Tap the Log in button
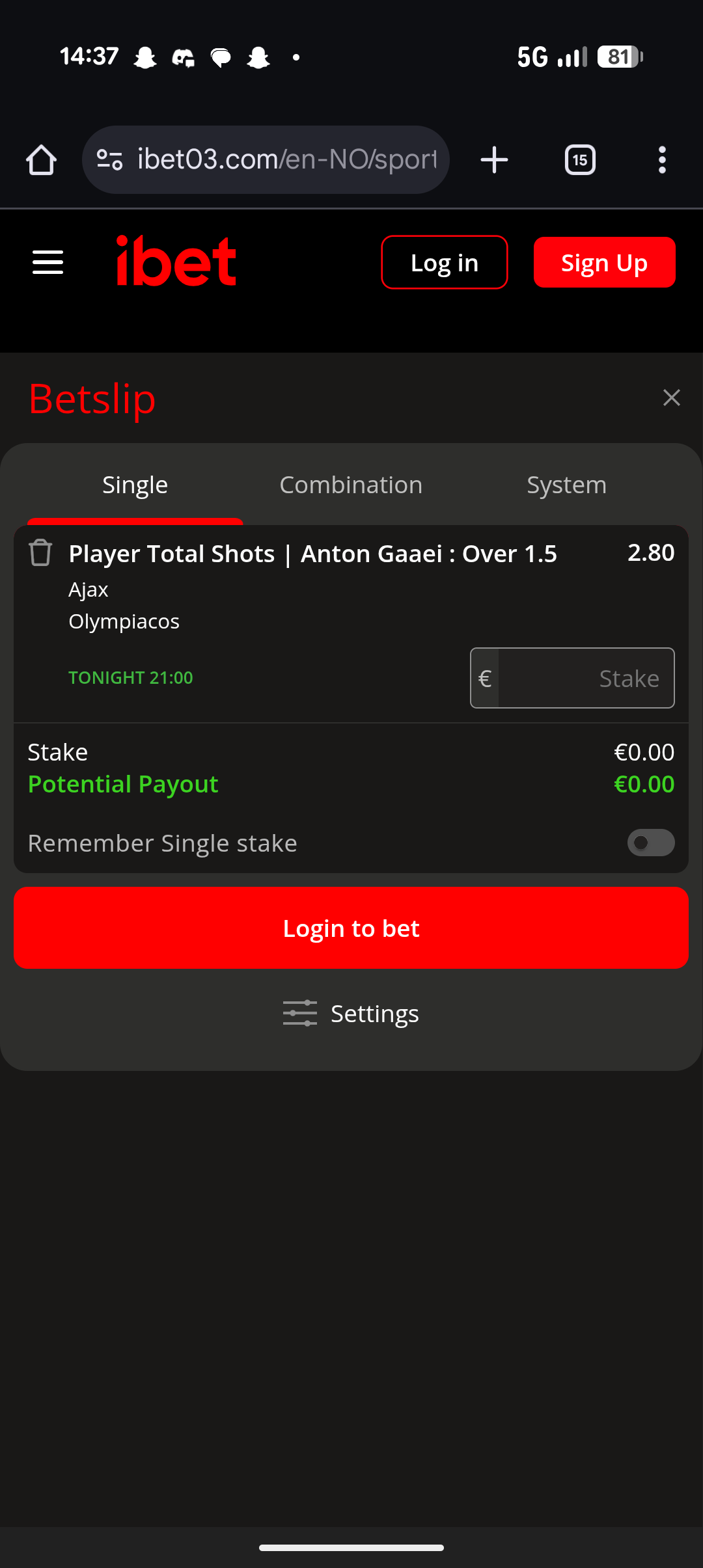The height and width of the screenshot is (1568, 703). (444, 262)
